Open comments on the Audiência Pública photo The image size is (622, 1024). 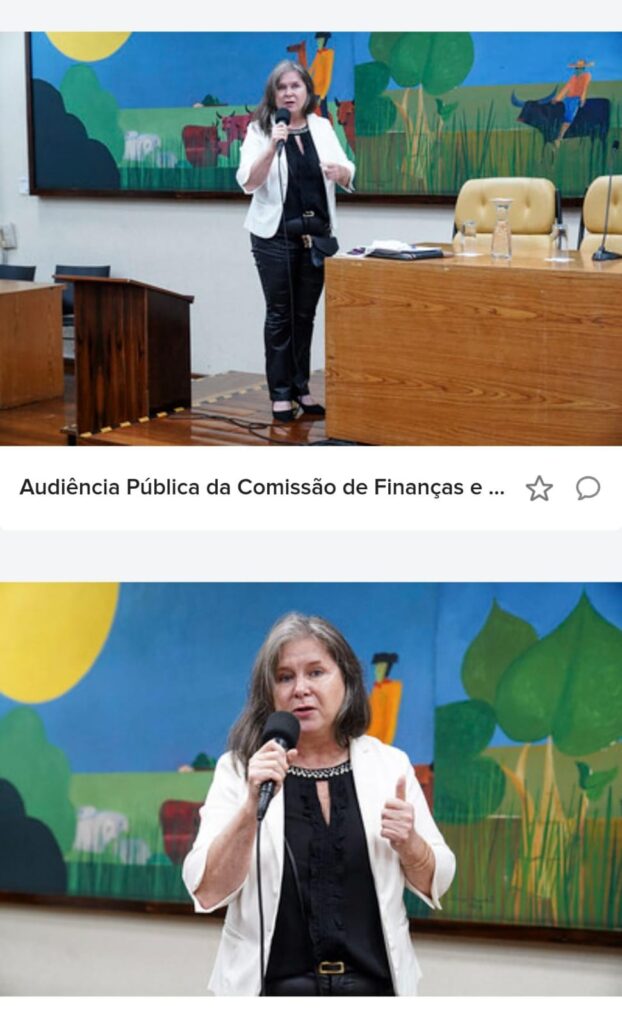click(x=588, y=488)
